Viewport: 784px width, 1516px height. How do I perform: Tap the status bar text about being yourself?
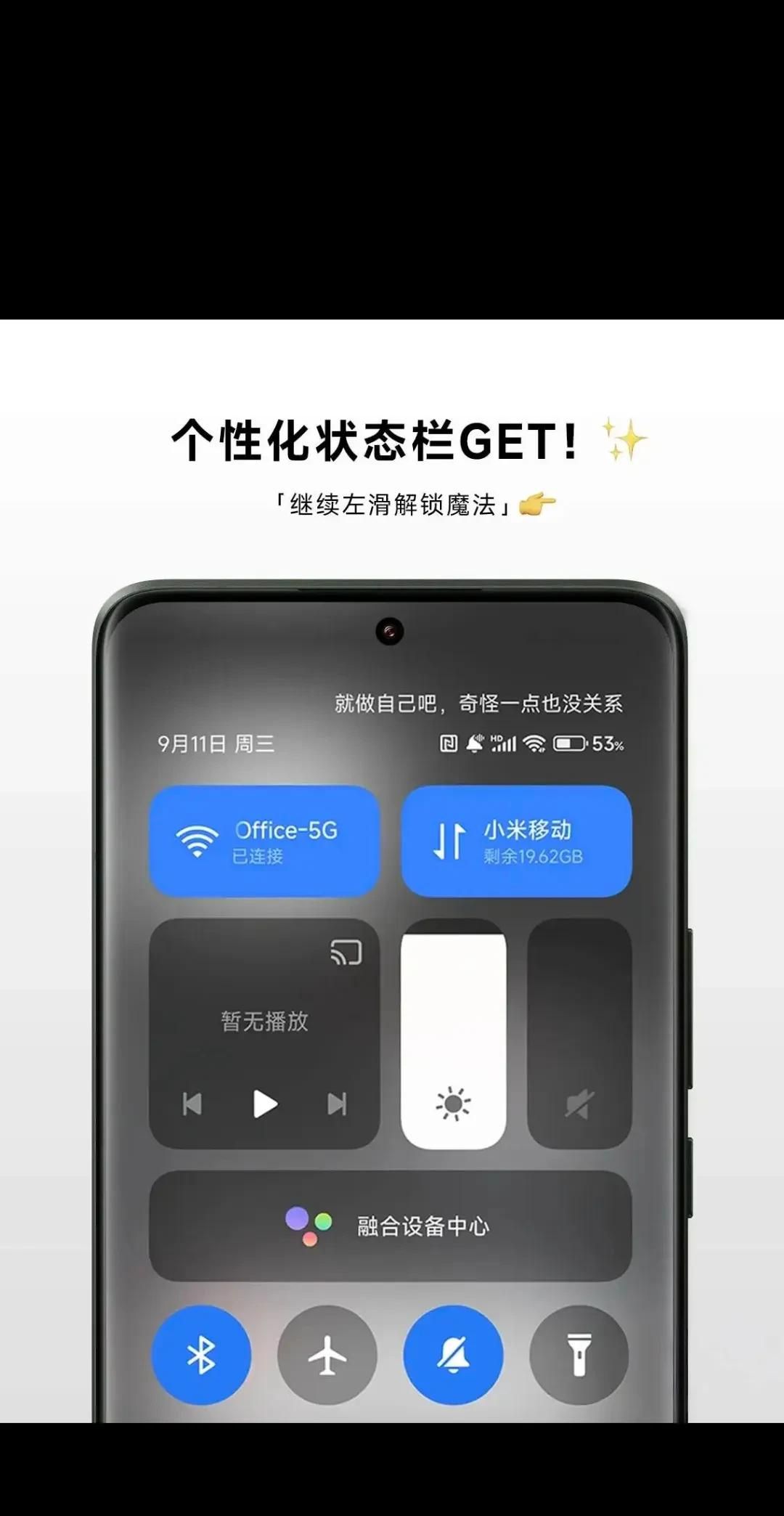(x=481, y=703)
